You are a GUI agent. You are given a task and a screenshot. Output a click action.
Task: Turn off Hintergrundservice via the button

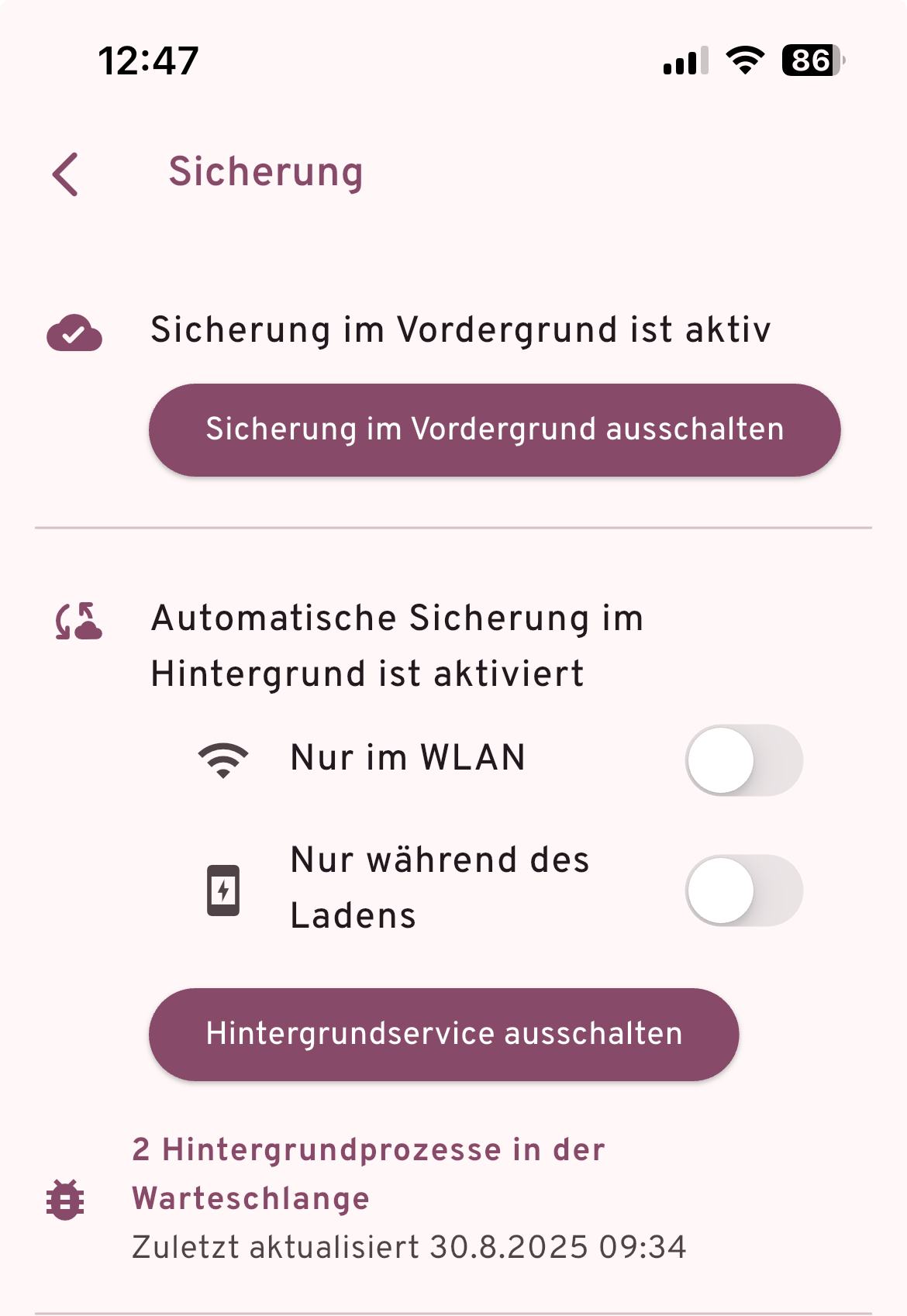click(x=443, y=1035)
